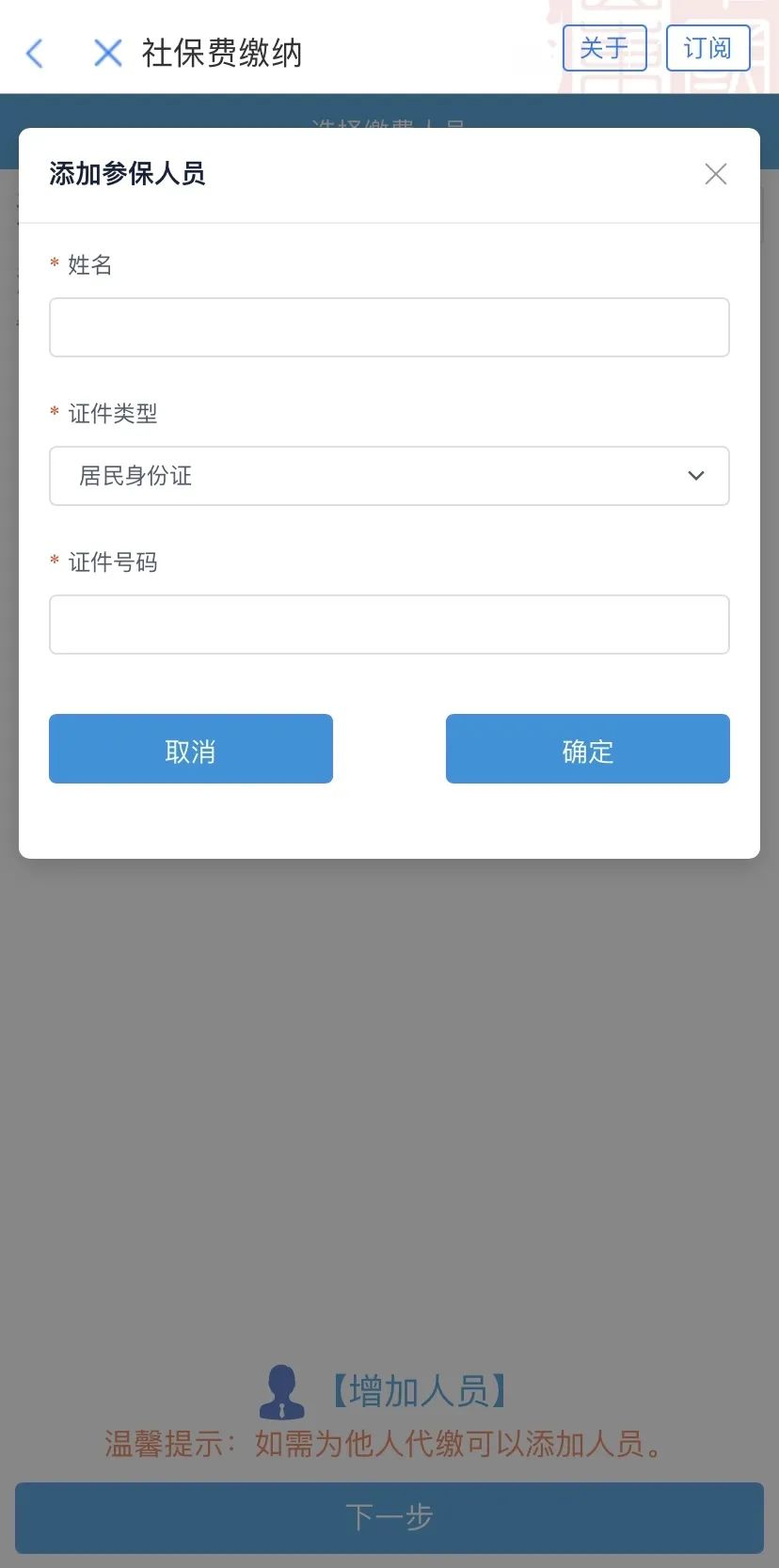The height and width of the screenshot is (1568, 779).
Task: Go back using the top-left arrow
Action: tap(35, 54)
